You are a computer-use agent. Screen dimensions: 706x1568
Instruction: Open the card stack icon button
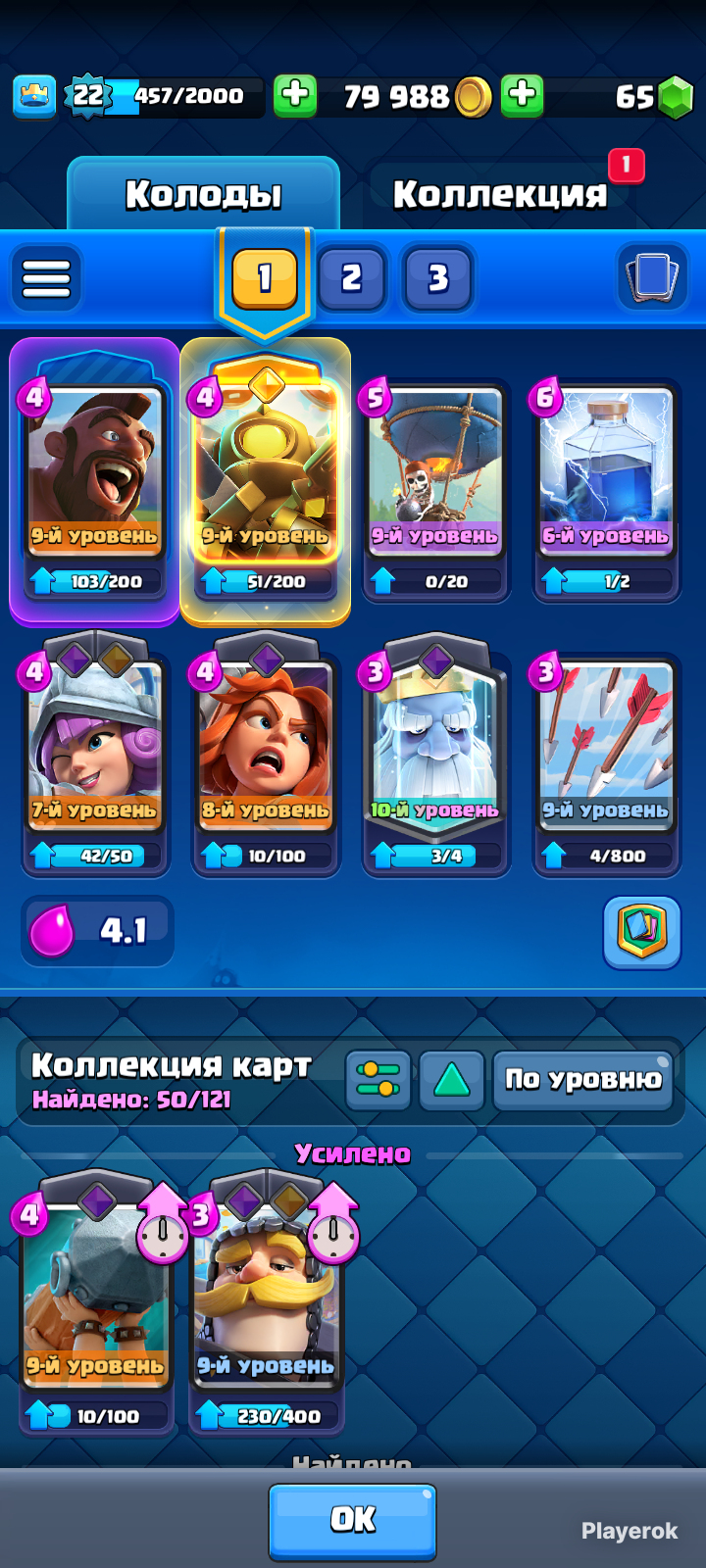pyautogui.click(x=652, y=276)
